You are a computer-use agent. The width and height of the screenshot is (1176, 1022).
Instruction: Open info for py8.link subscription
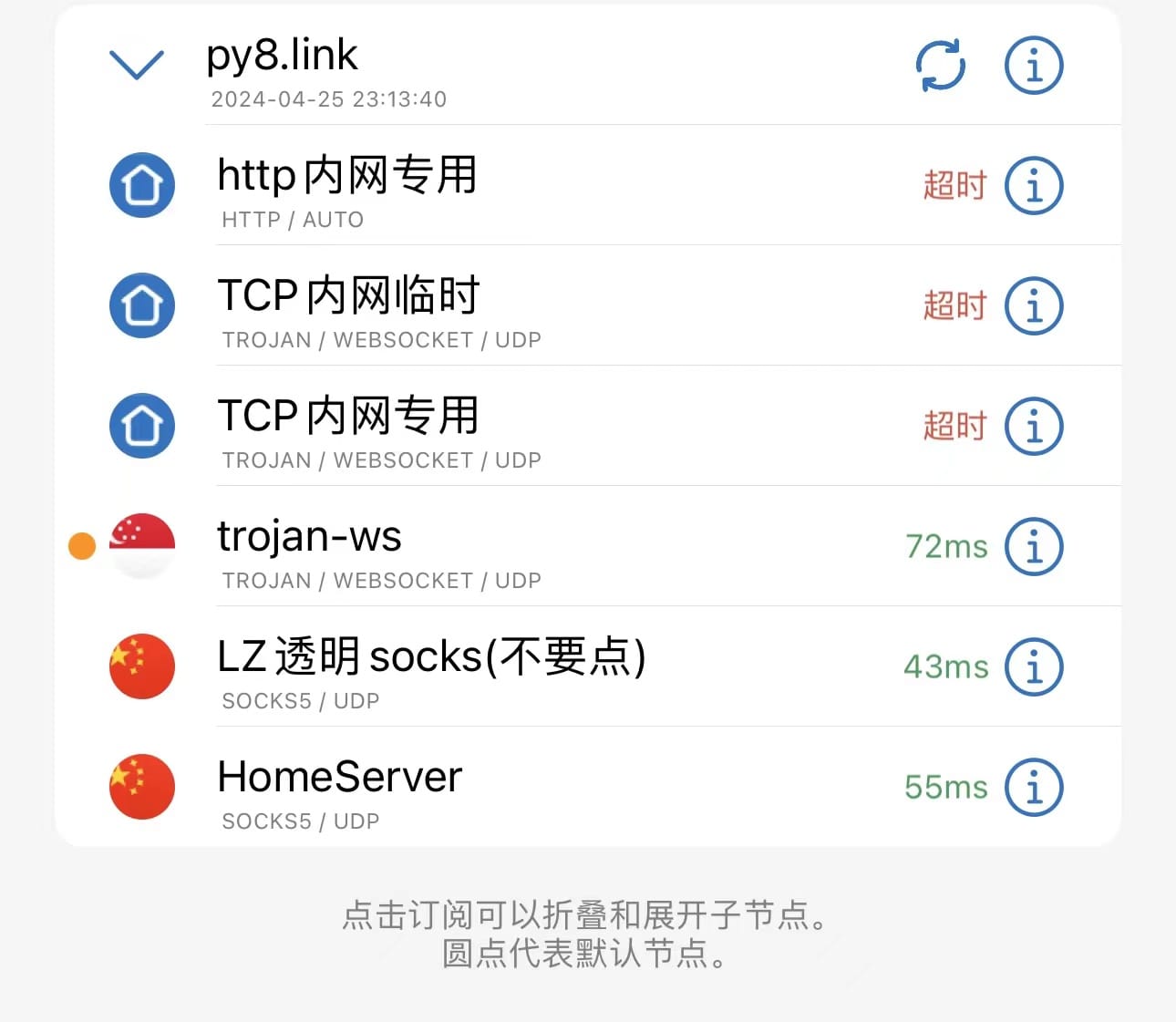tap(1033, 65)
